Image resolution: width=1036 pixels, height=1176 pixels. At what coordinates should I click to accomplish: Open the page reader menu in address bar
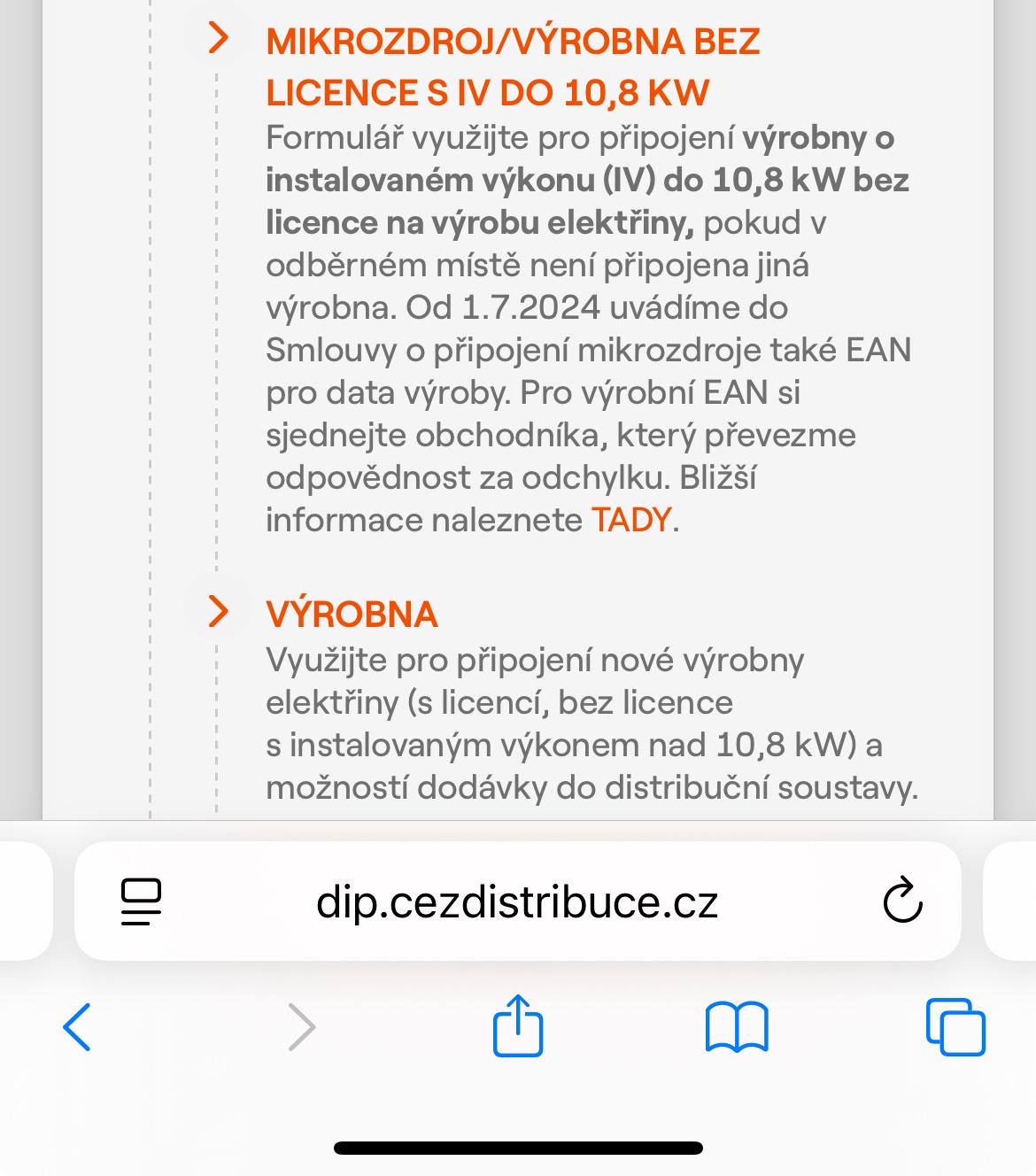click(x=141, y=901)
